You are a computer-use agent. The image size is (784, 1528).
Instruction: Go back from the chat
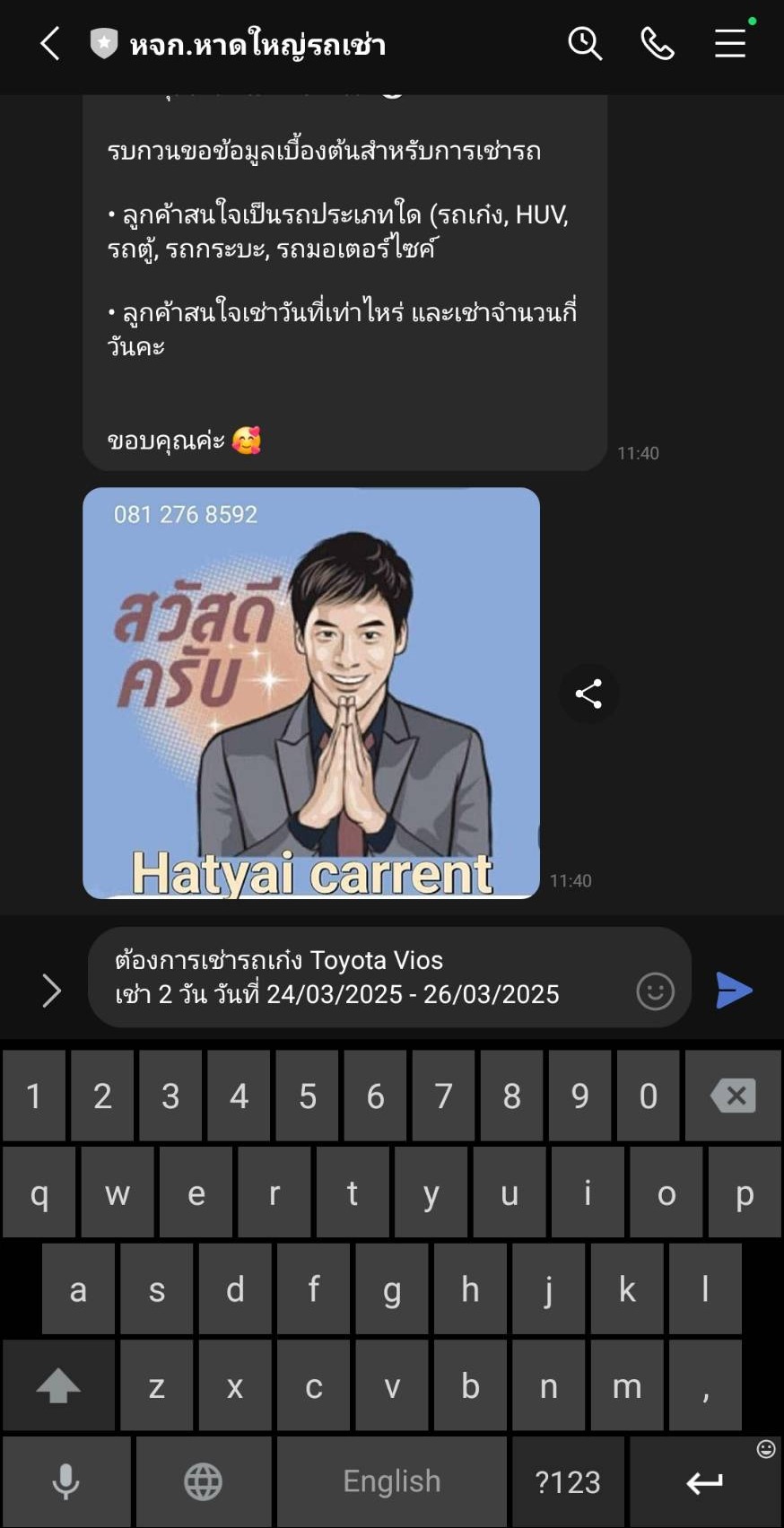pyautogui.click(x=50, y=43)
